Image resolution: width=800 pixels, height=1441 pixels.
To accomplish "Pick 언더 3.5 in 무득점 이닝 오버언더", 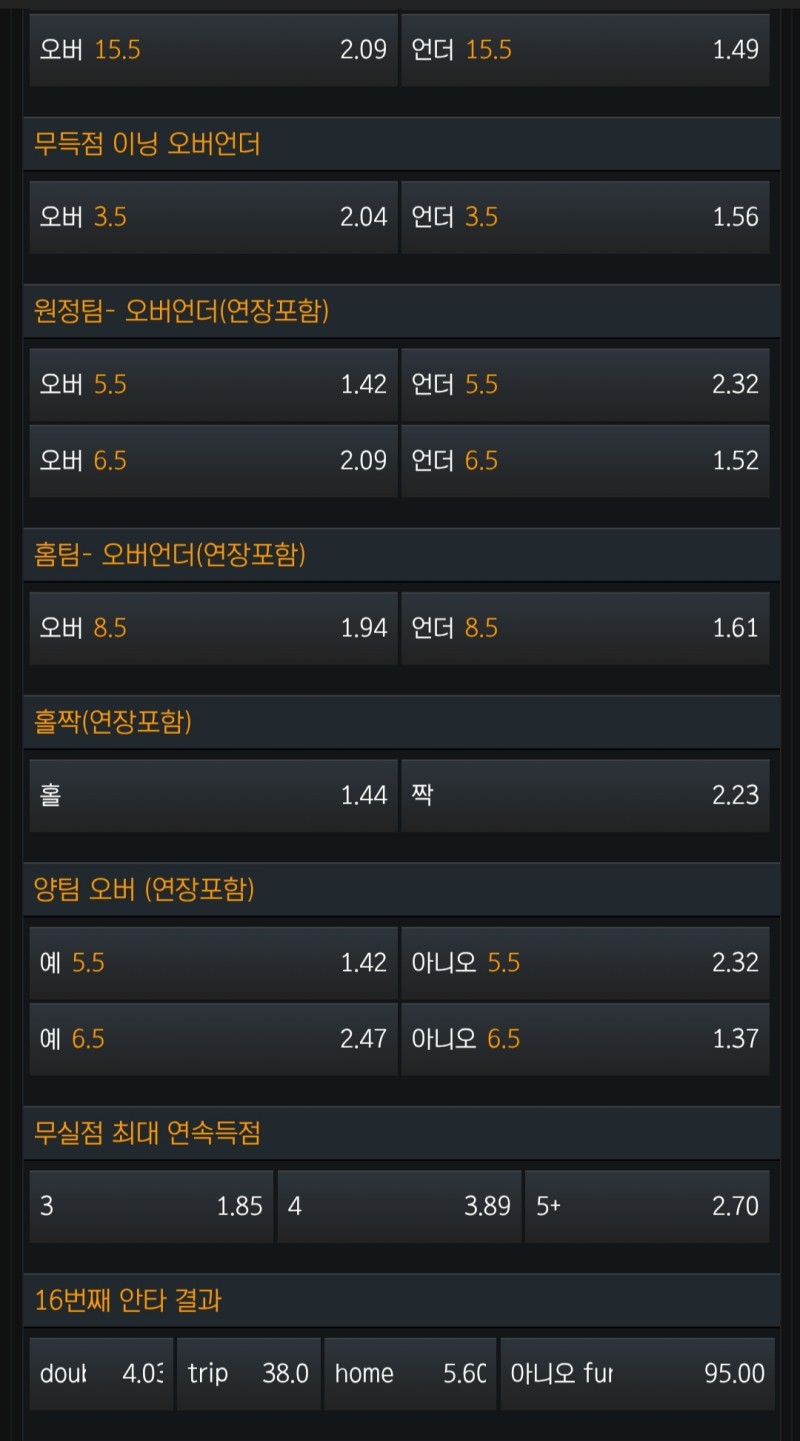I will coord(585,217).
